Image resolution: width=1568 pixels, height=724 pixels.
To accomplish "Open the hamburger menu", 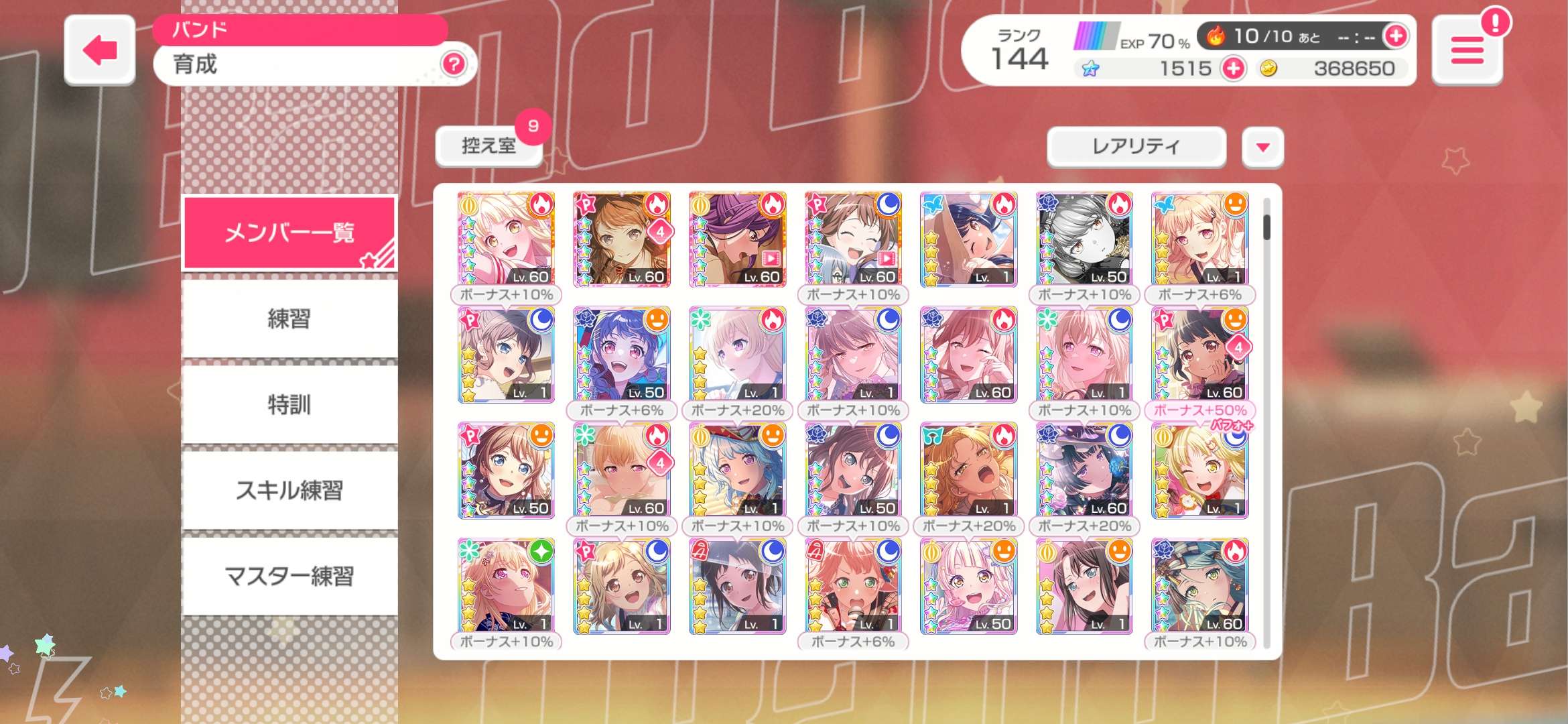I will [x=1467, y=51].
